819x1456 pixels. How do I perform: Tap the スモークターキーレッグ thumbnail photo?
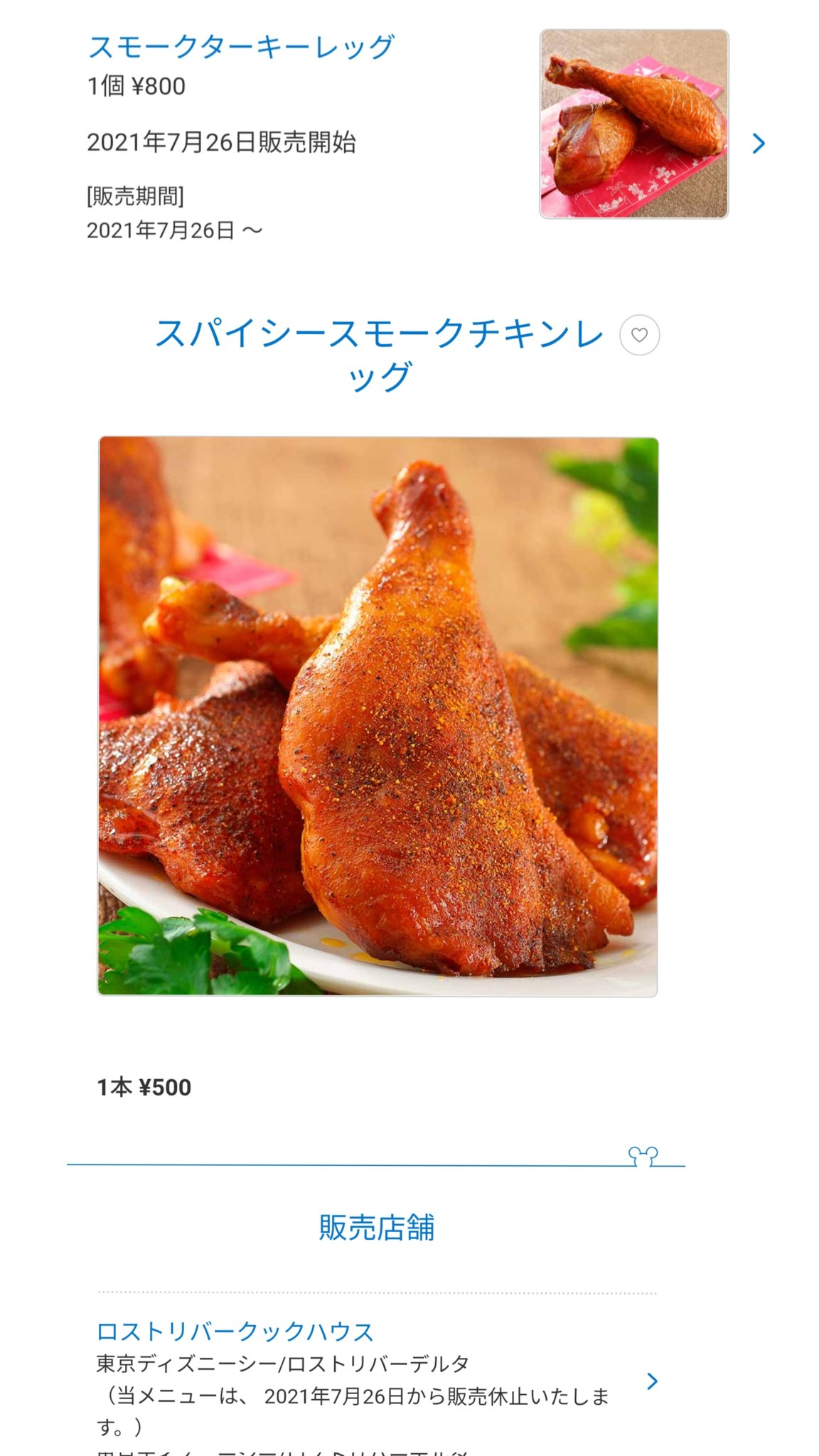pyautogui.click(x=633, y=124)
